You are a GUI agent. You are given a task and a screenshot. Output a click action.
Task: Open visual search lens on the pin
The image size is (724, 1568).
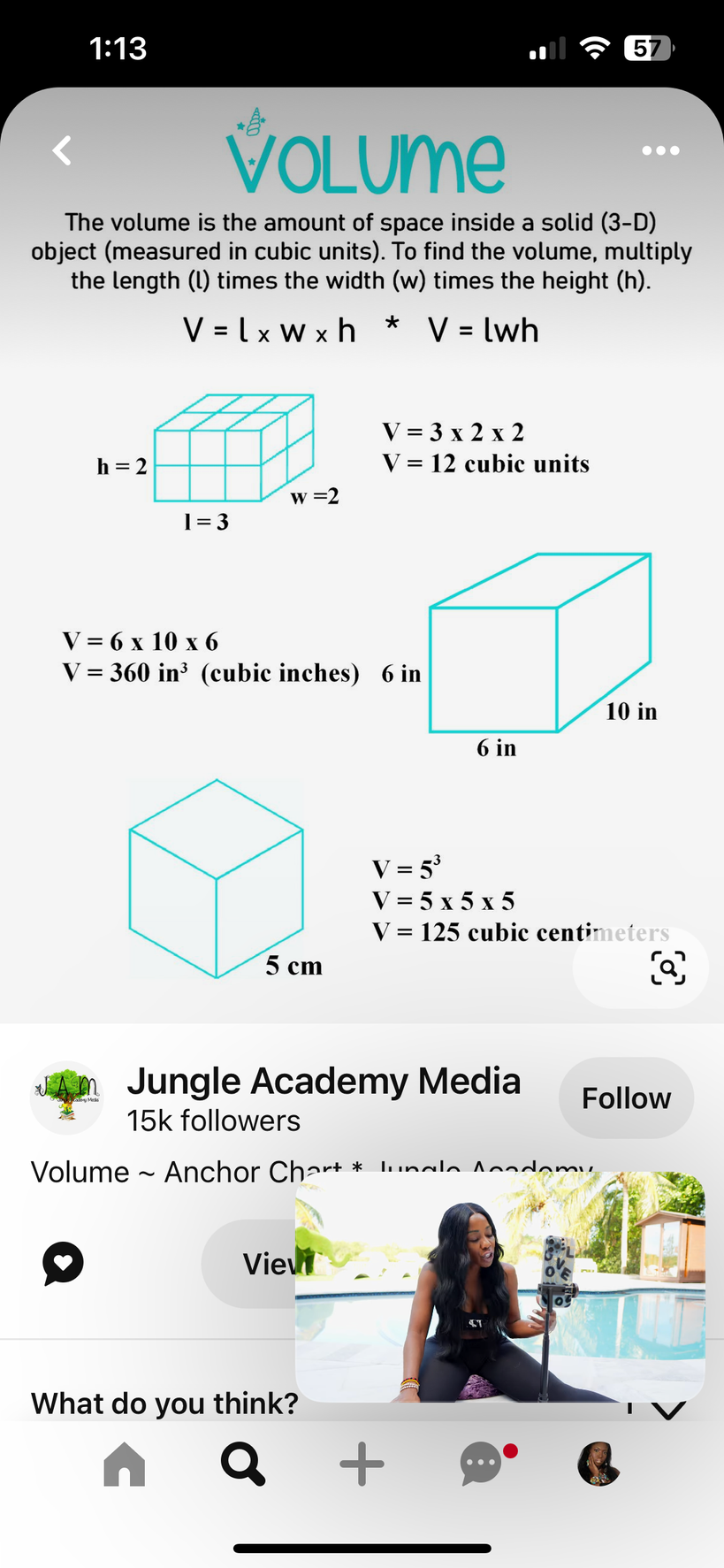[x=667, y=968]
